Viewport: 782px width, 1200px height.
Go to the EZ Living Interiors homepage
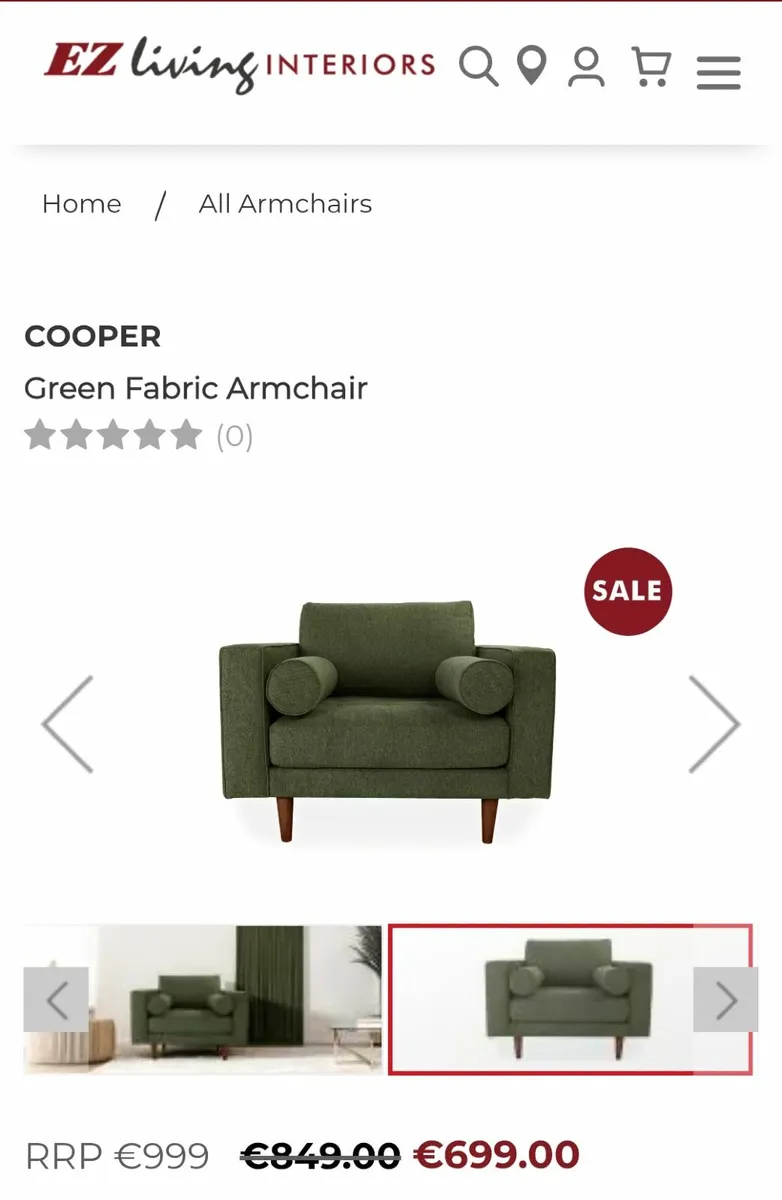tap(240, 65)
